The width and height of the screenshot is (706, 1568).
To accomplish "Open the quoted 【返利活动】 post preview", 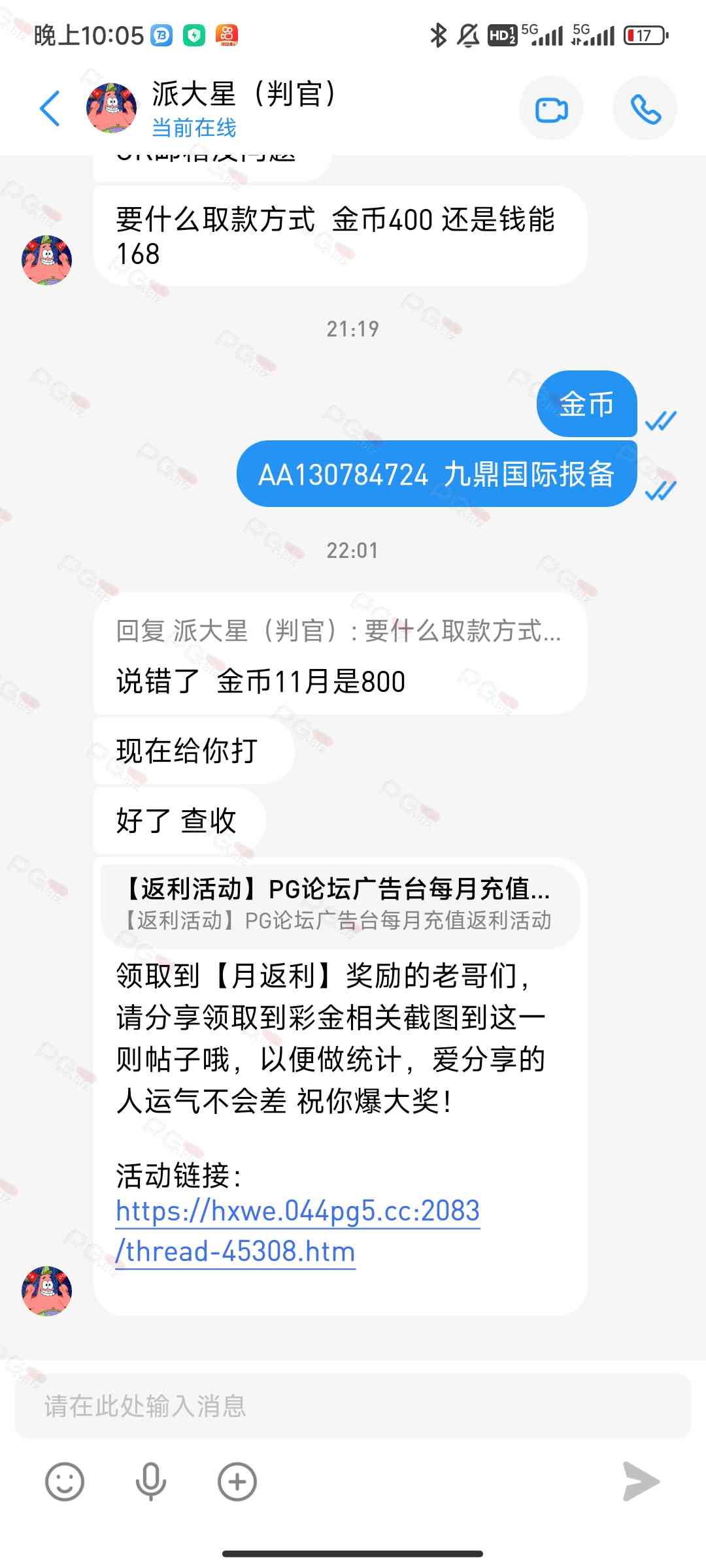I will (x=339, y=904).
